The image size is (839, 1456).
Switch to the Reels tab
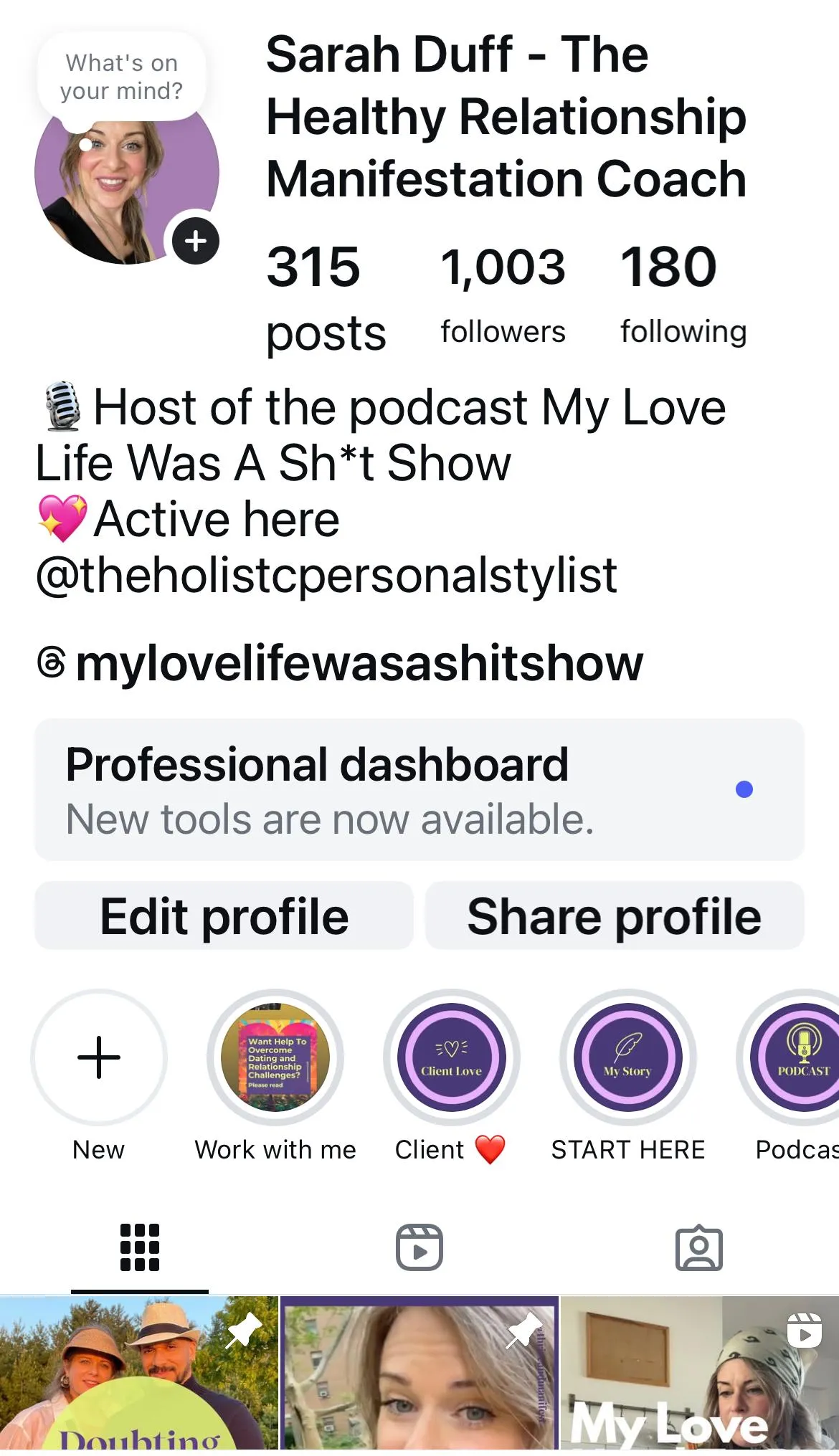[419, 1247]
